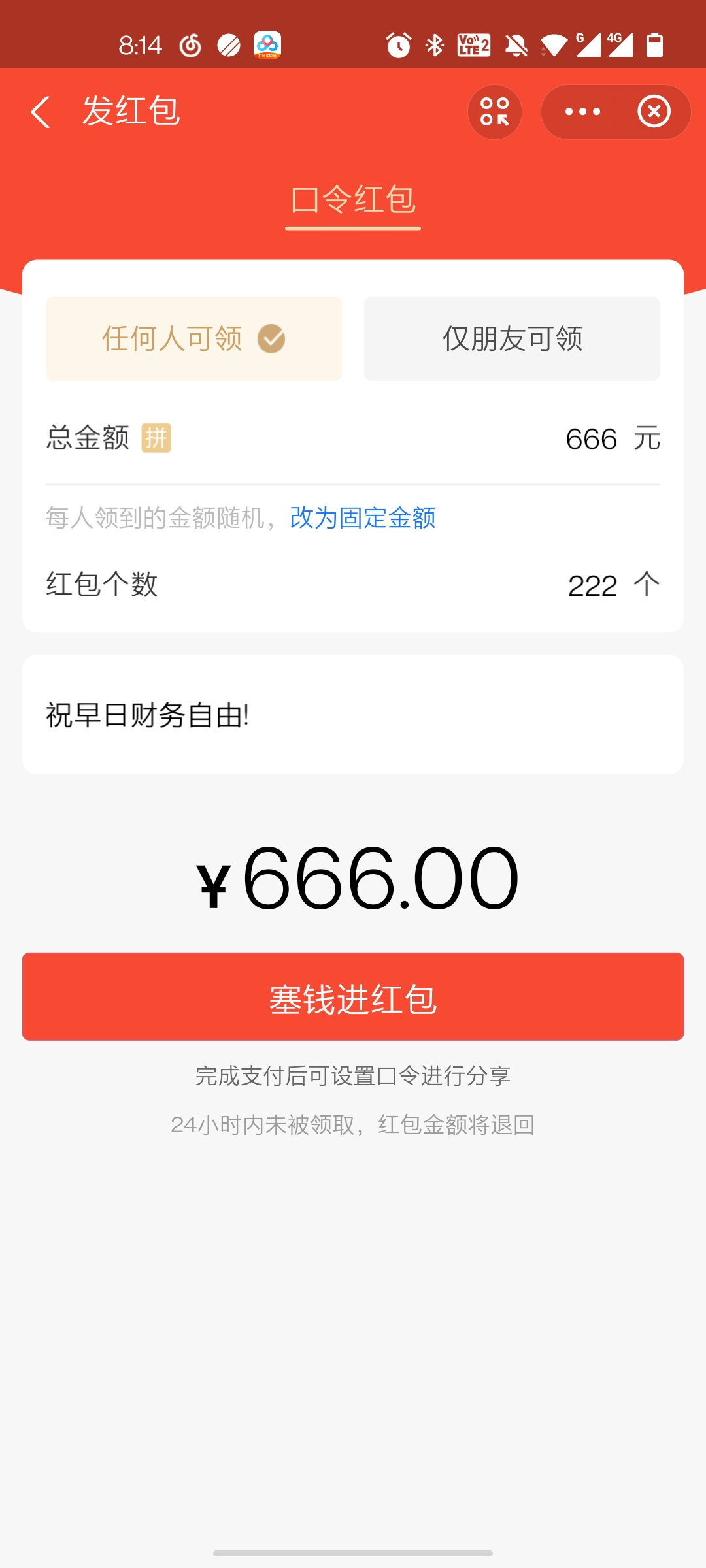
Task: Open the mini program shortcuts icon
Action: tap(495, 112)
